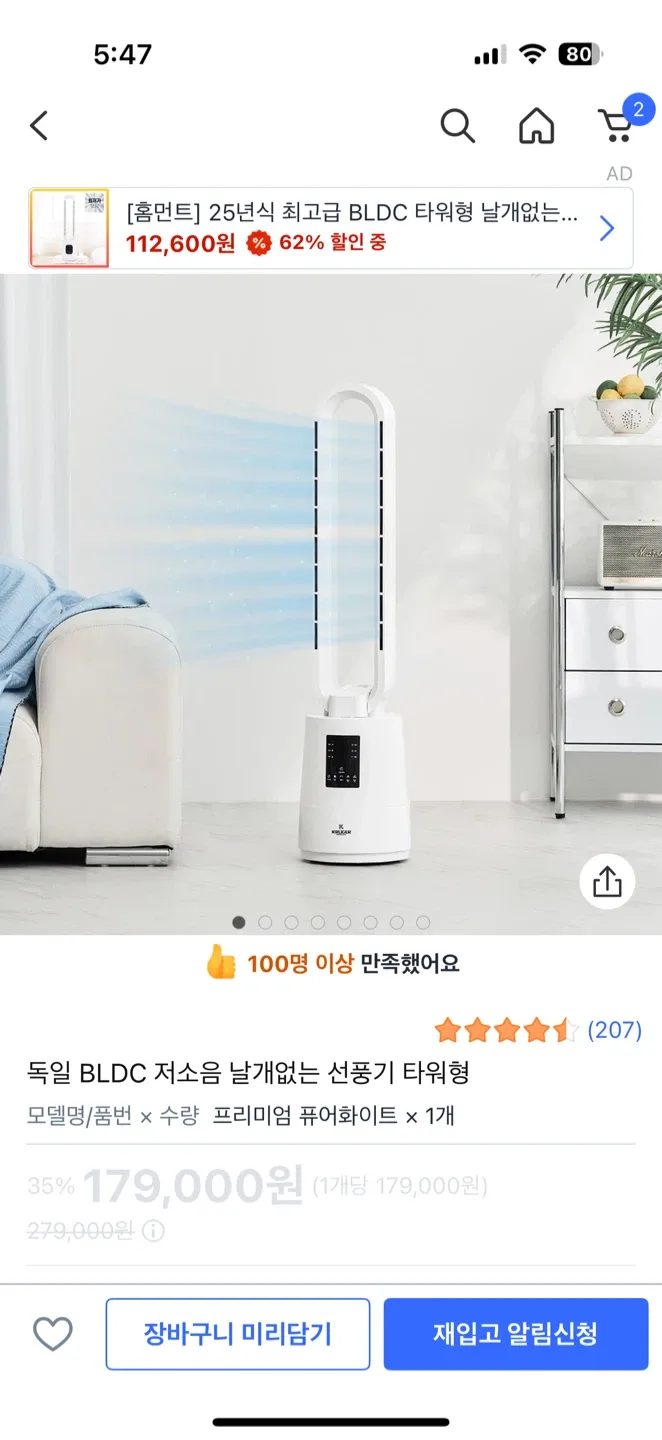
Task: Add product to wishlist with heart
Action: tap(53, 1334)
